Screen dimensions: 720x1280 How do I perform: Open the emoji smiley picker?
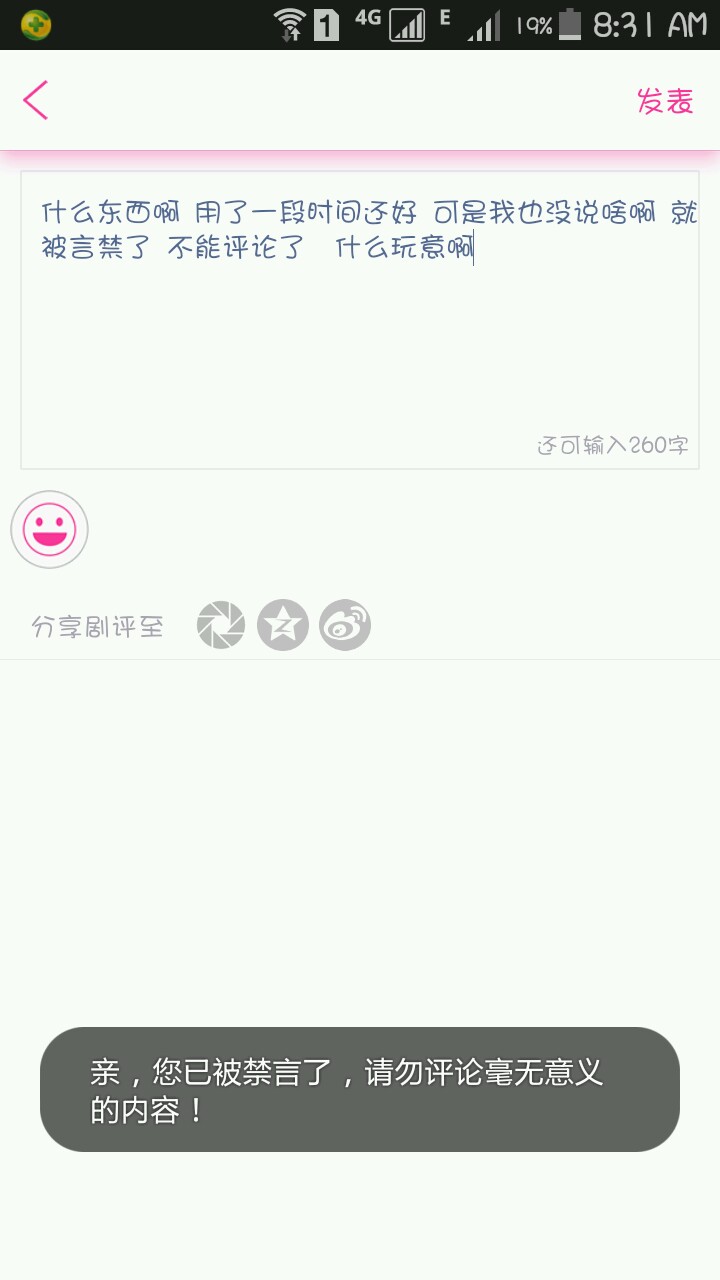(x=50, y=530)
